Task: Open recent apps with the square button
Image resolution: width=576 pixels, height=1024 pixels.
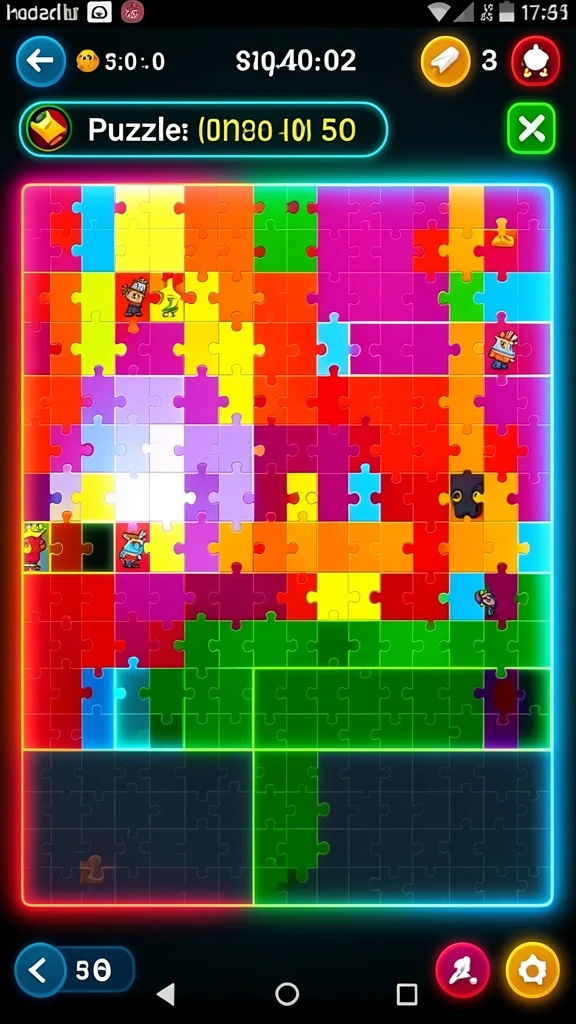Action: (407, 994)
